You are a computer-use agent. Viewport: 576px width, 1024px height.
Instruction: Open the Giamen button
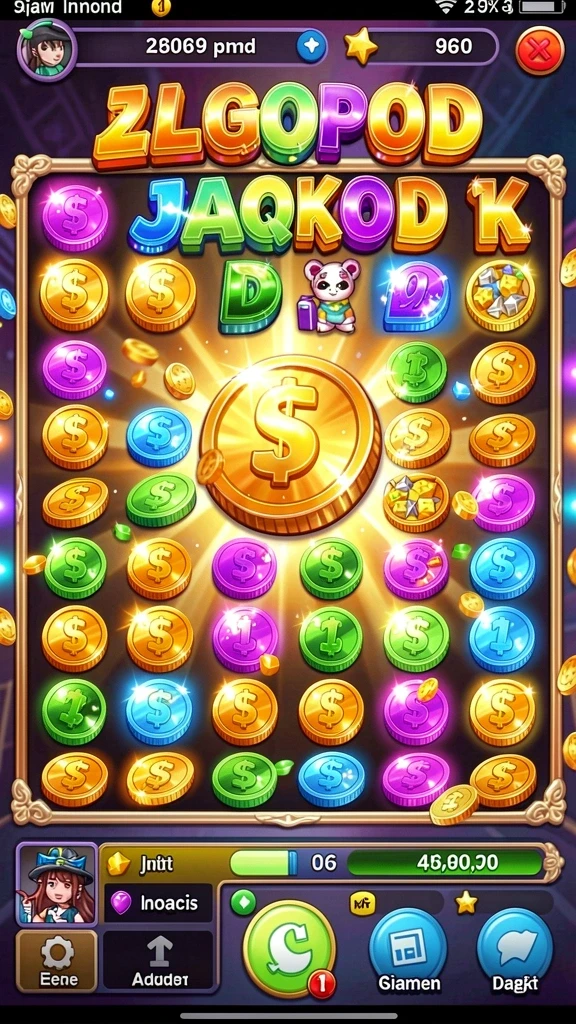(408, 951)
